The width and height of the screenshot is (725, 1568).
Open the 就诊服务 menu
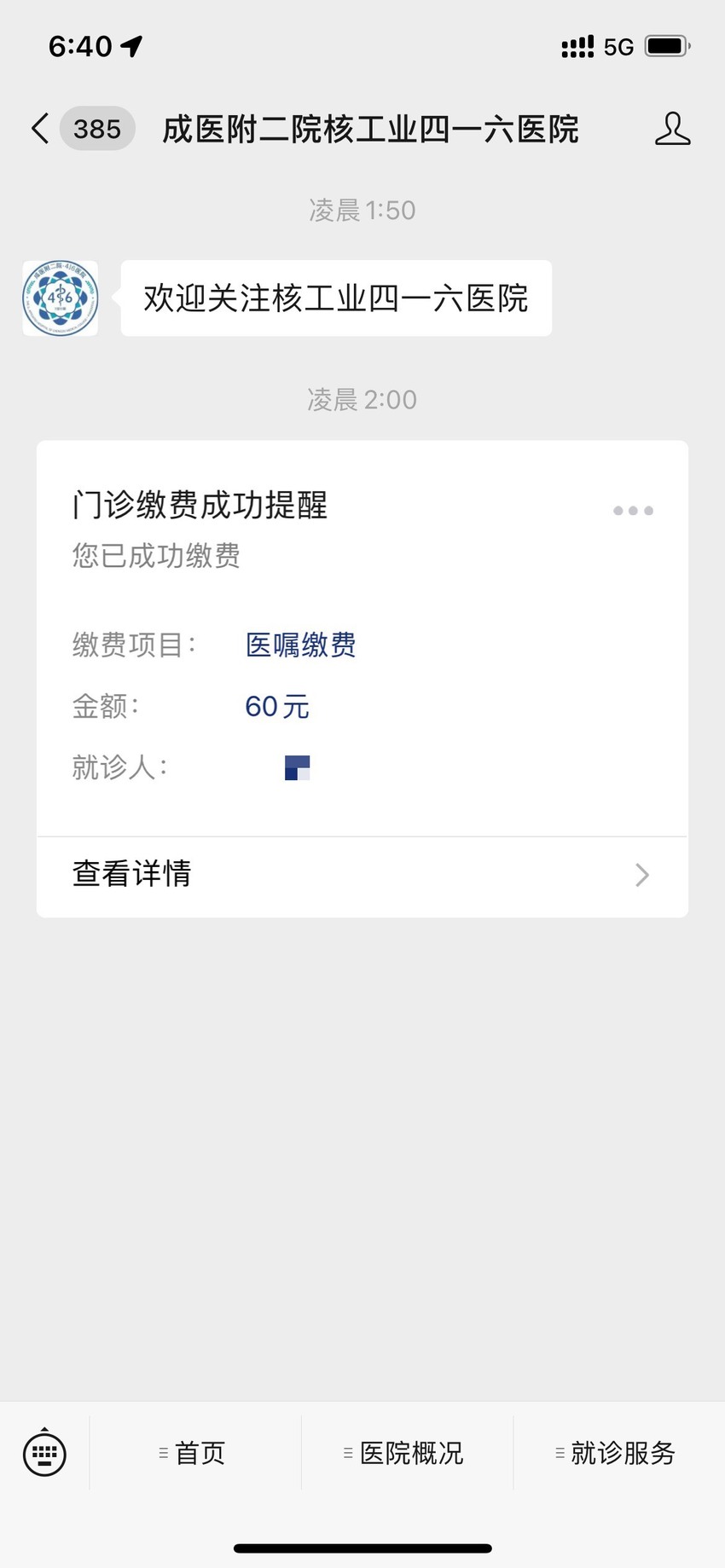point(618,1453)
